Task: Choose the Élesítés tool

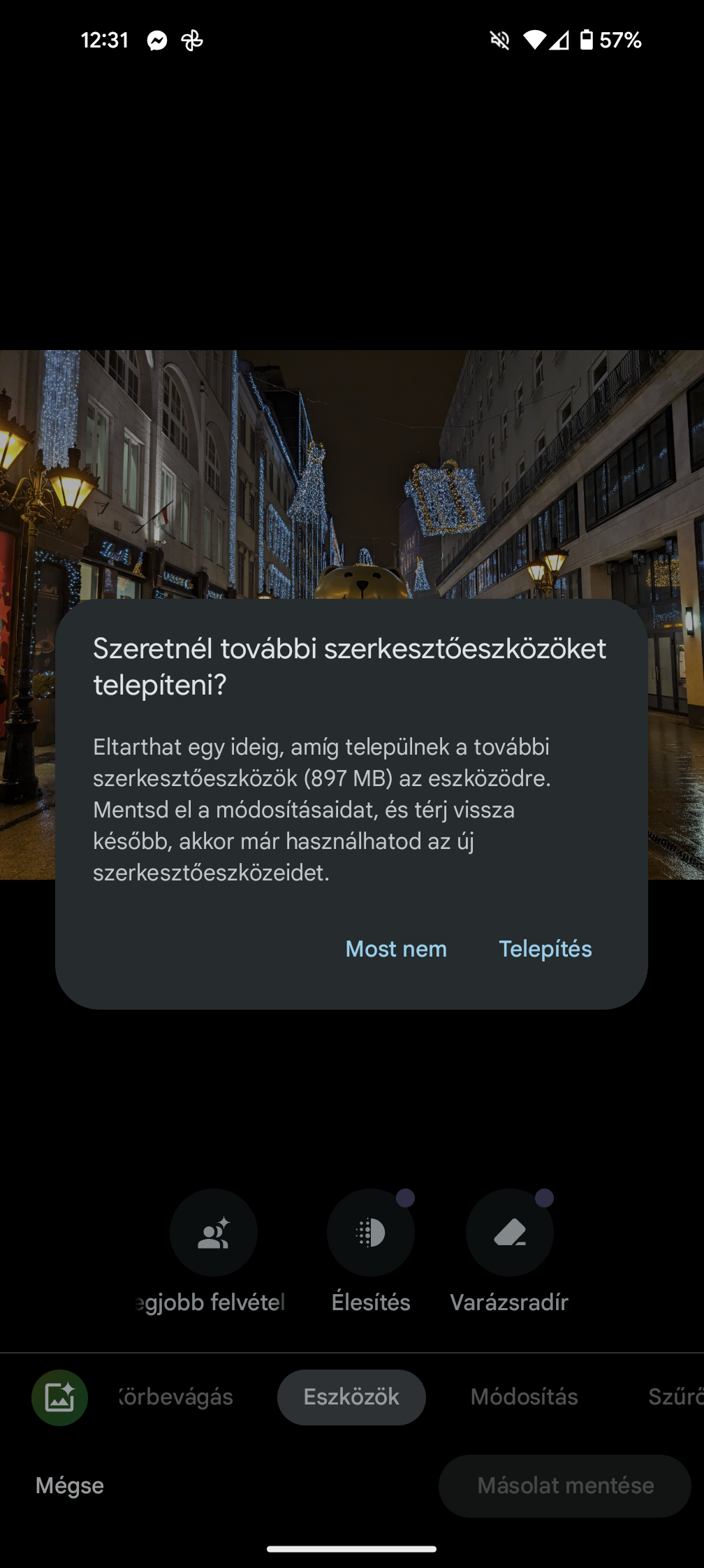Action: (x=370, y=1233)
